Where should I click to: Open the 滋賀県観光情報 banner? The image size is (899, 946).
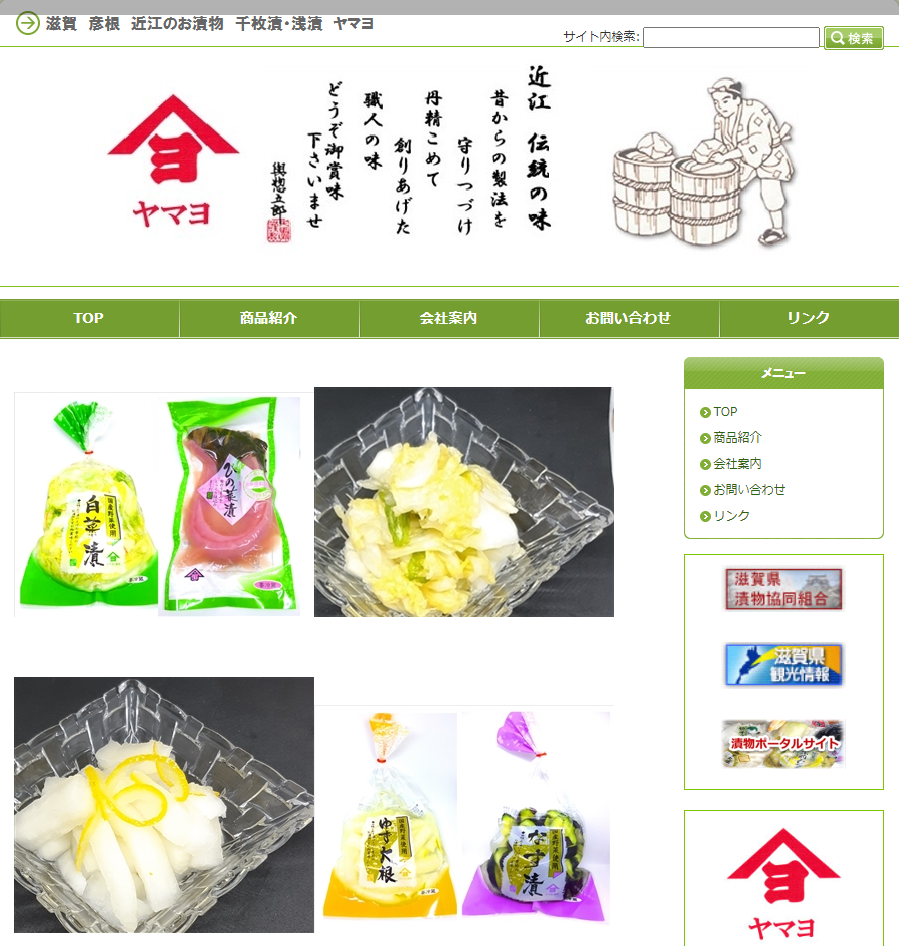pyautogui.click(x=784, y=664)
